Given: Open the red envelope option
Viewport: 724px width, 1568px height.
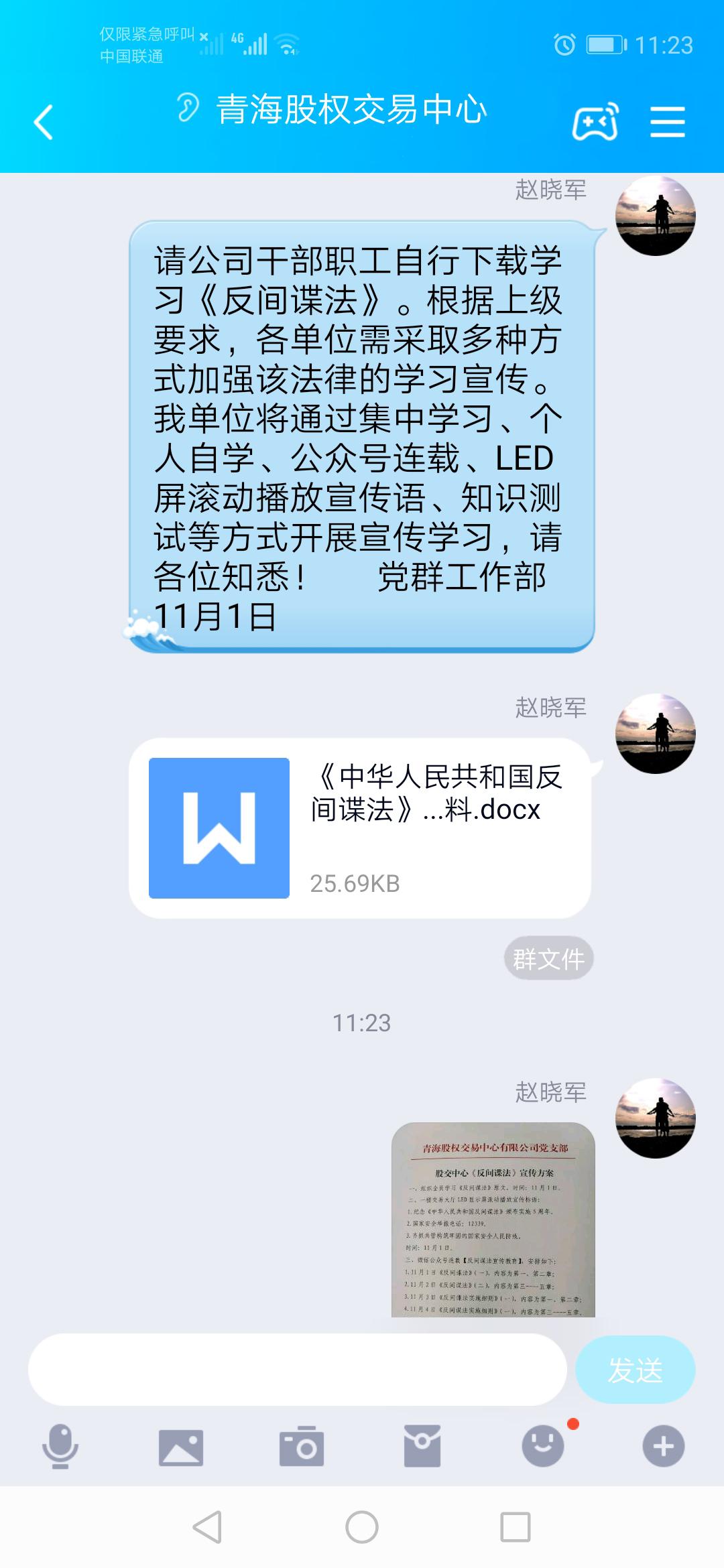Looking at the screenshot, I should click(422, 1446).
